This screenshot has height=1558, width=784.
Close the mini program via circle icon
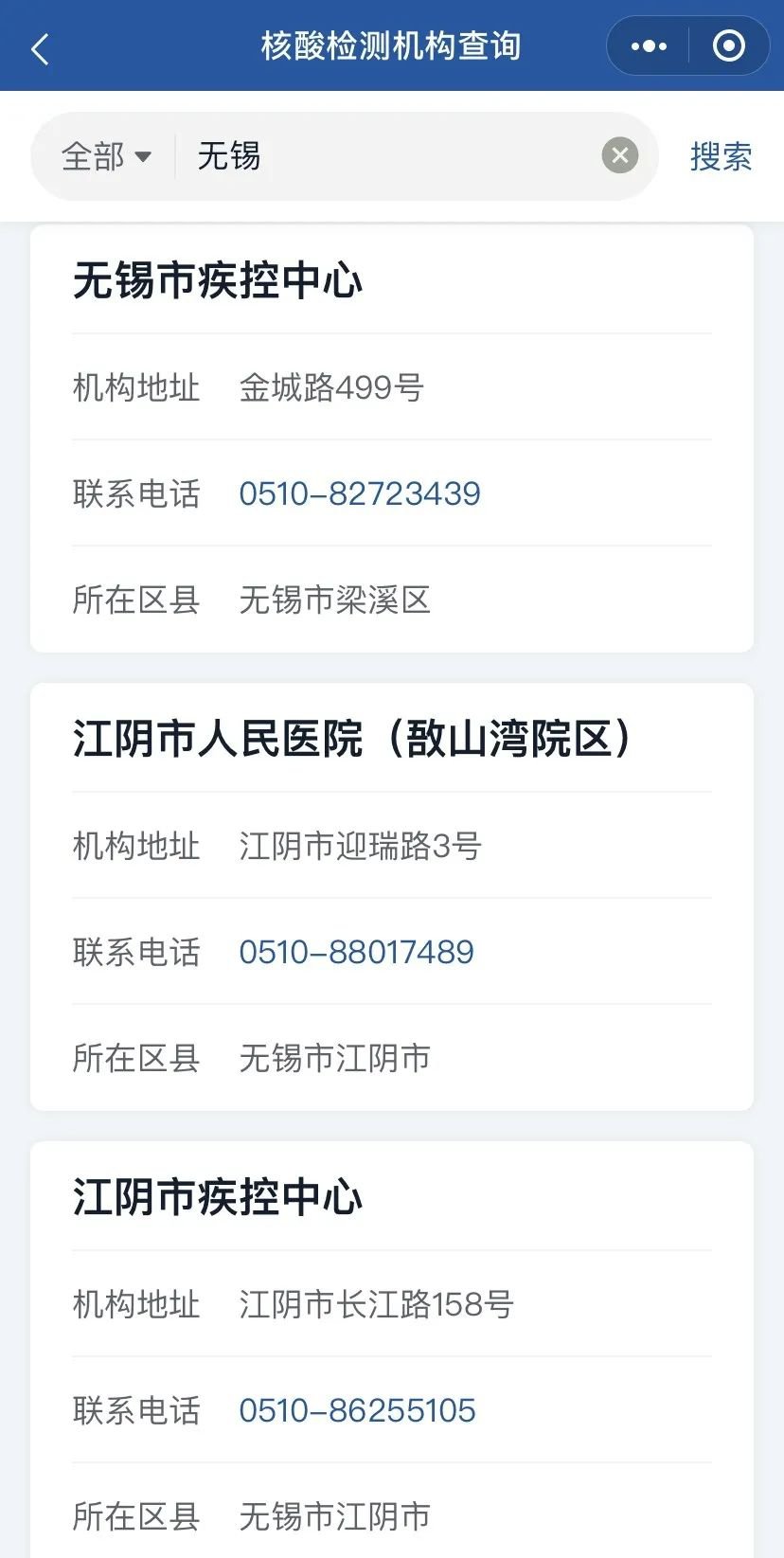tap(728, 45)
